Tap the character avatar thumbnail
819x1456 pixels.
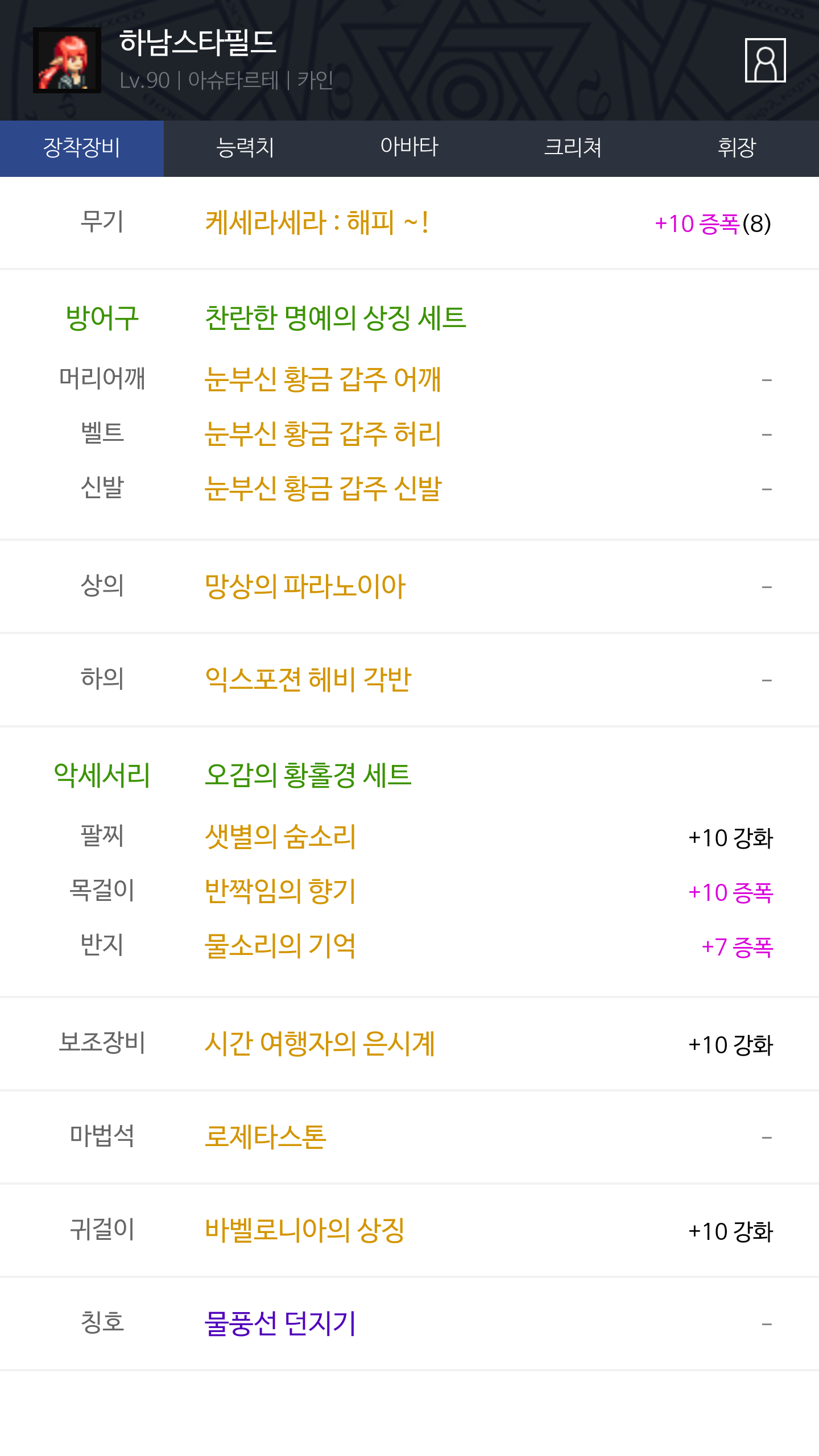click(67, 60)
